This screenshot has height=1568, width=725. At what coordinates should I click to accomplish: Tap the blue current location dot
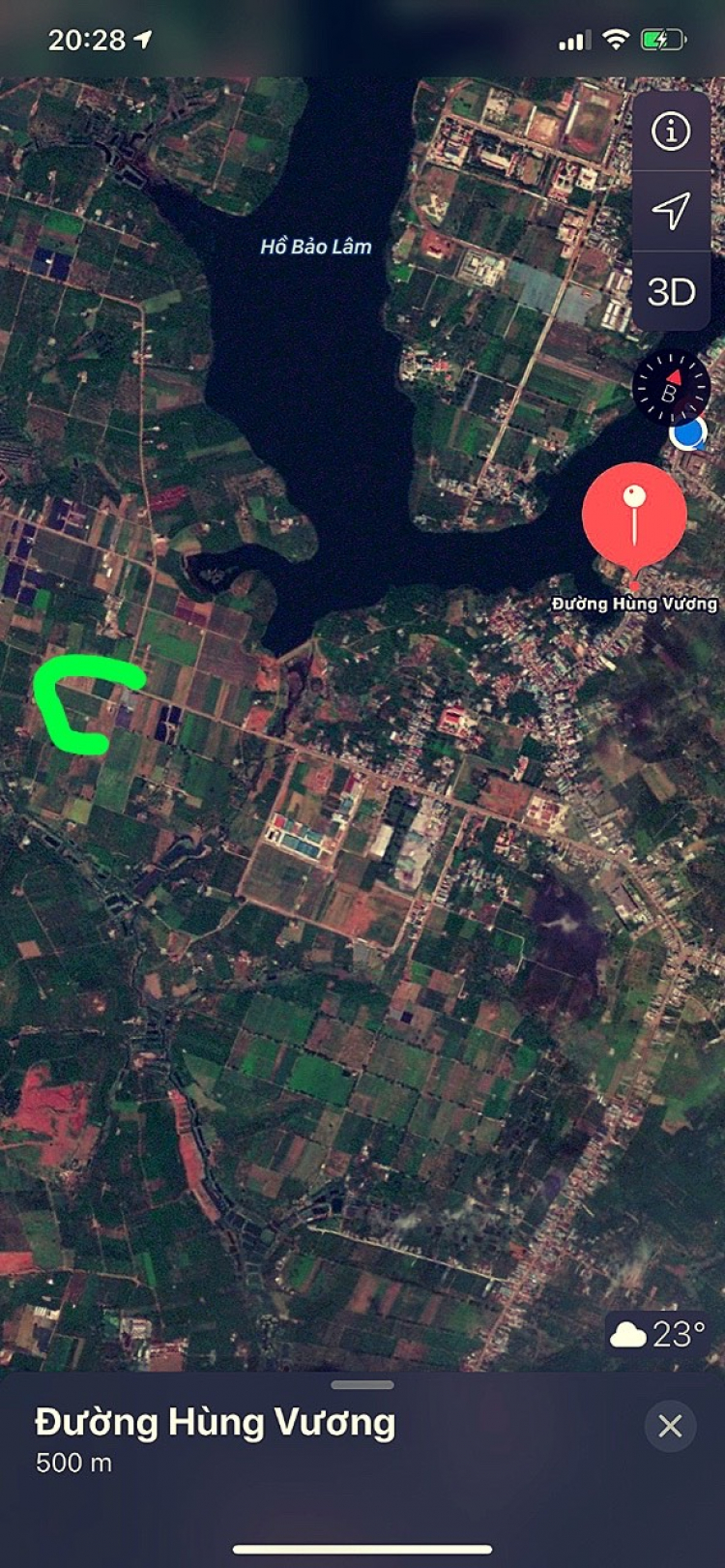688,434
